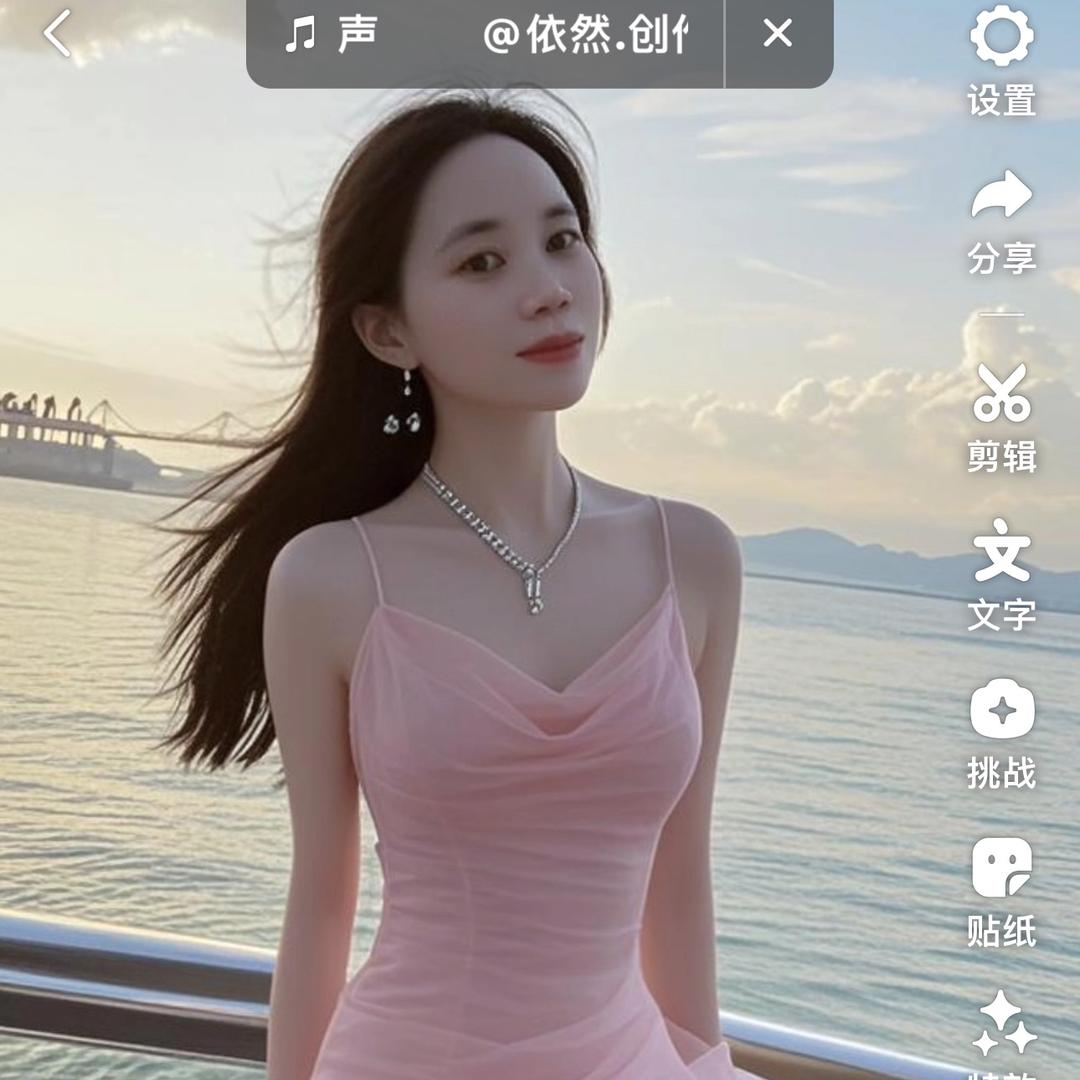Open the effects sparkle tool
Viewport: 1080px width, 1080px height.
click(1003, 1030)
